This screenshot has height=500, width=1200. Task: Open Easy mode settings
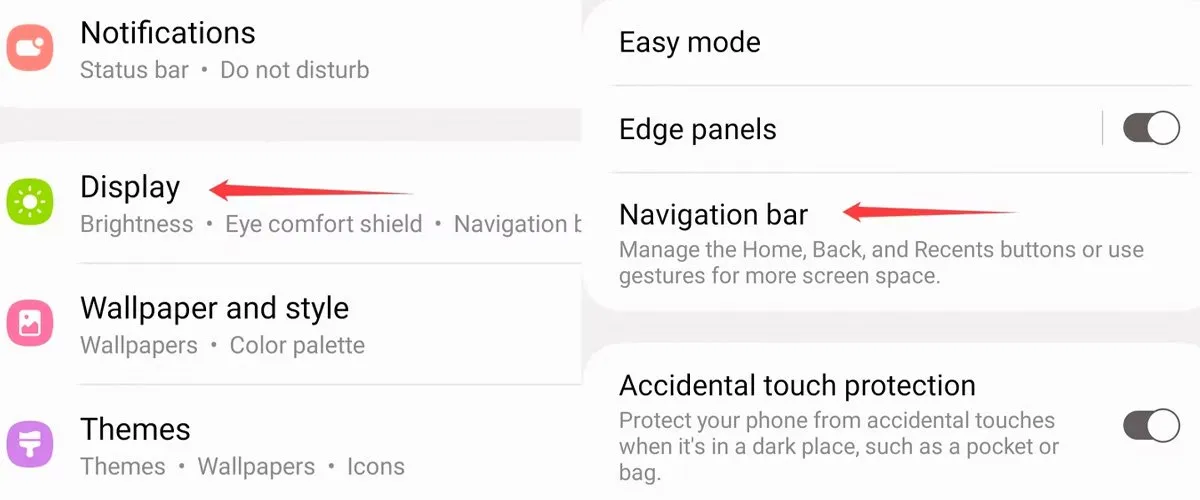[689, 42]
